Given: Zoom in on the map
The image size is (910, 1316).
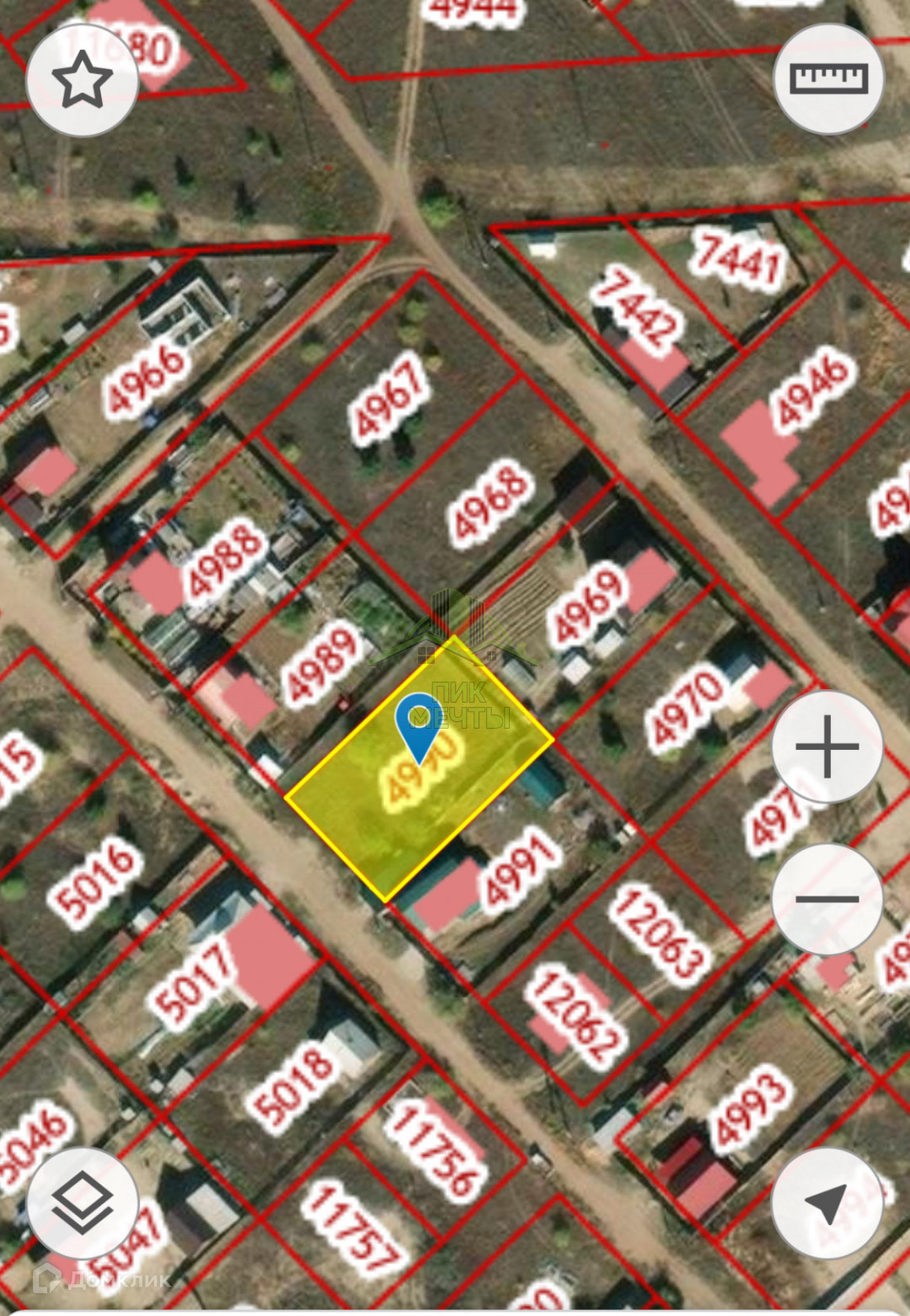Looking at the screenshot, I should [827, 746].
